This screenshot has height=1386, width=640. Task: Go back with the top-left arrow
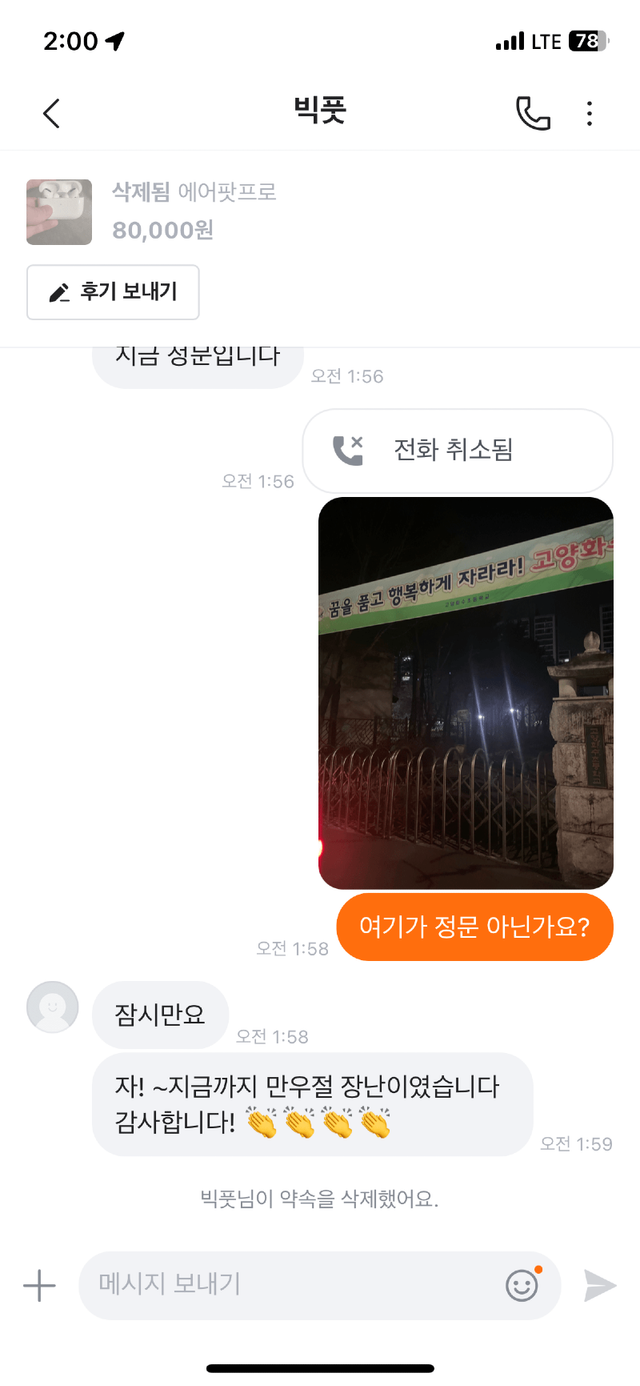pos(52,113)
